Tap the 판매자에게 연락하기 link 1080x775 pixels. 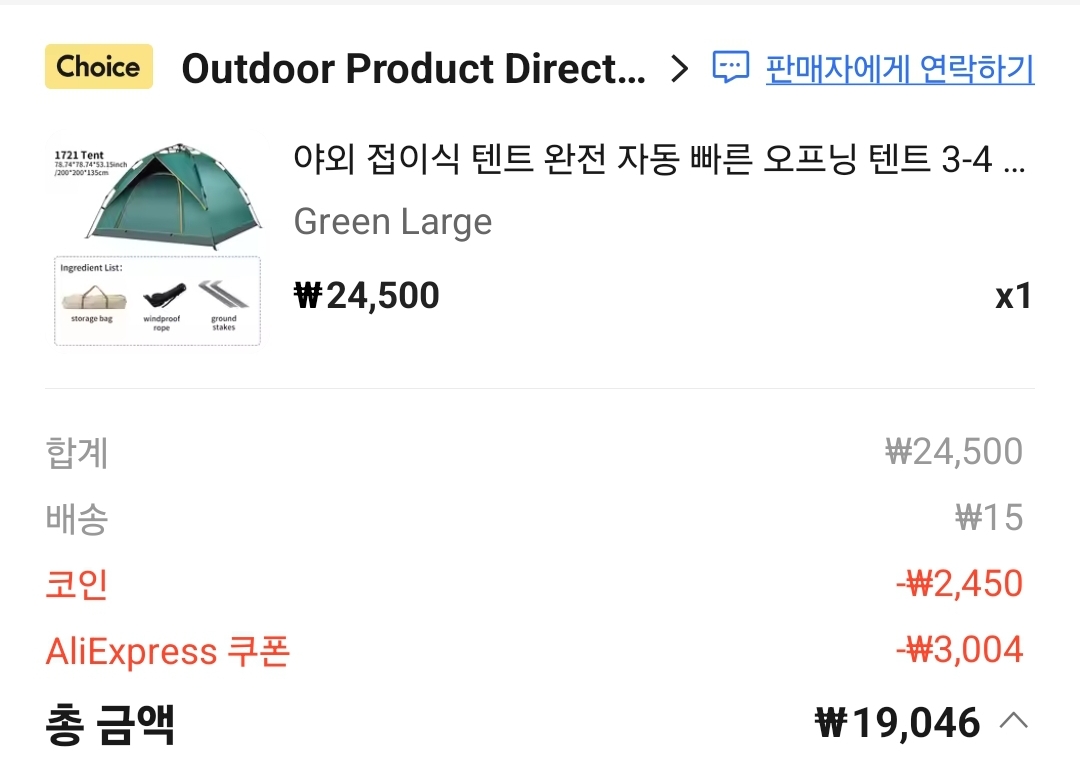pos(899,69)
